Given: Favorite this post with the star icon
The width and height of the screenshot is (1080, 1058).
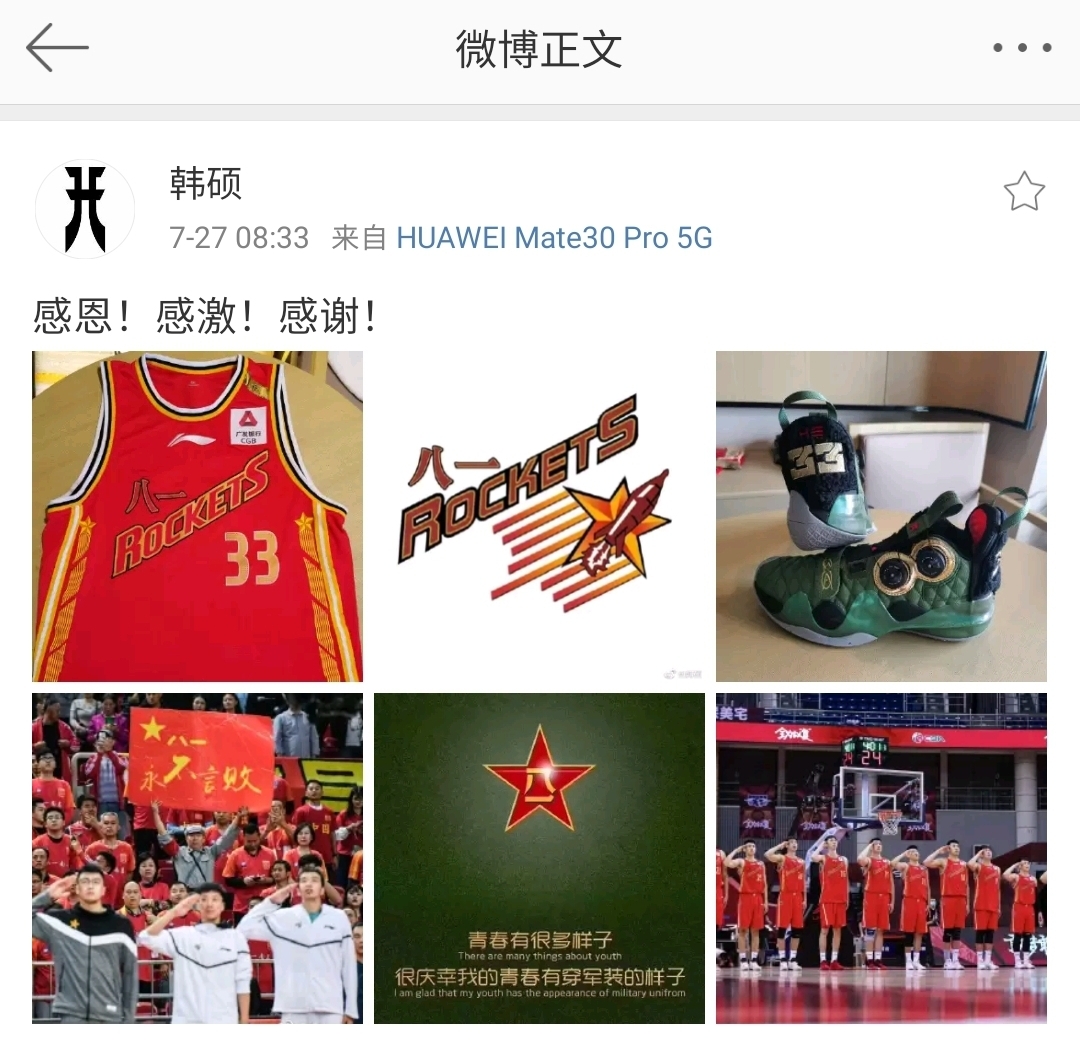Looking at the screenshot, I should [1023, 192].
